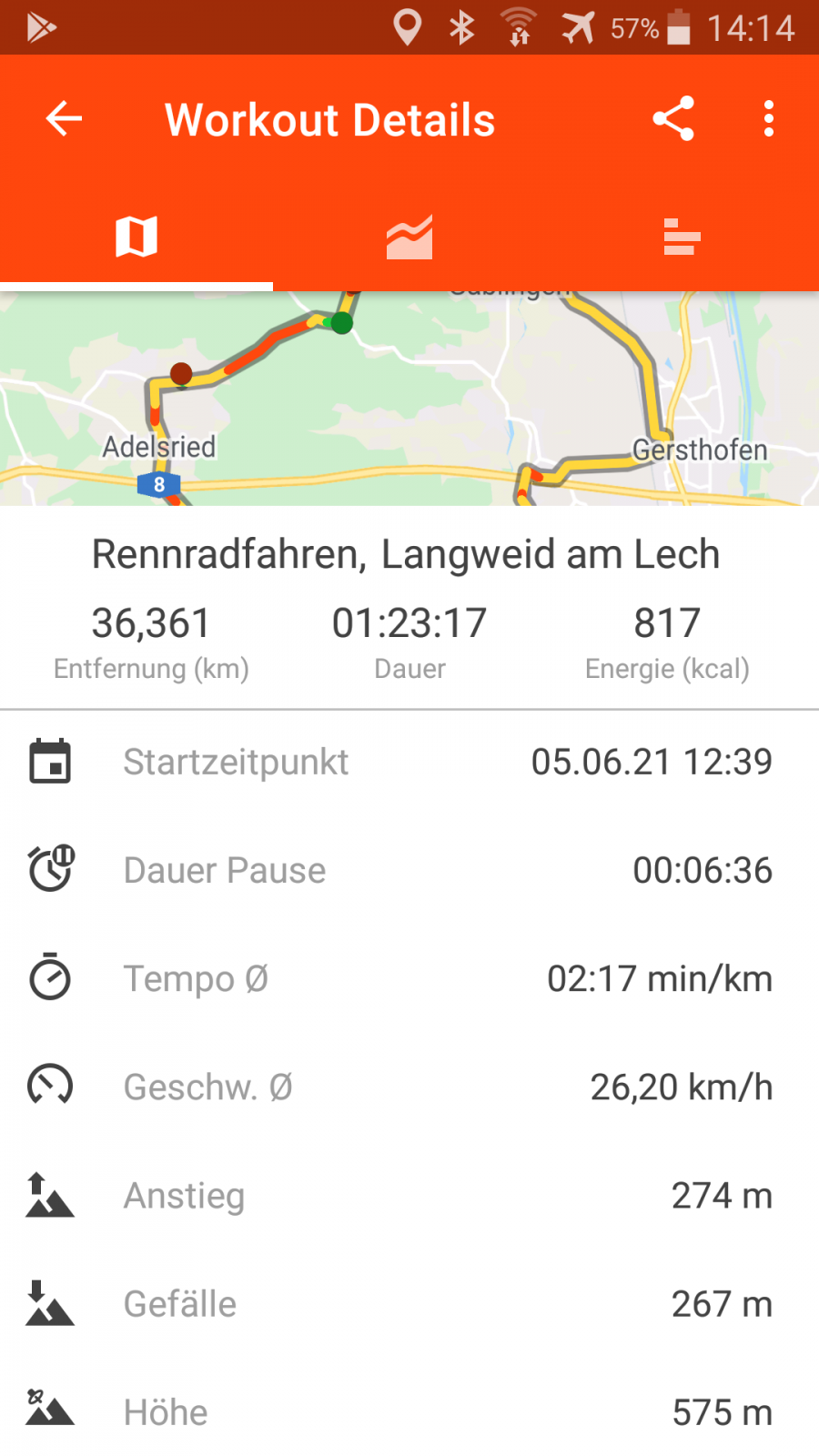Share this workout
This screenshot has height=1456, width=819.
pos(673,119)
